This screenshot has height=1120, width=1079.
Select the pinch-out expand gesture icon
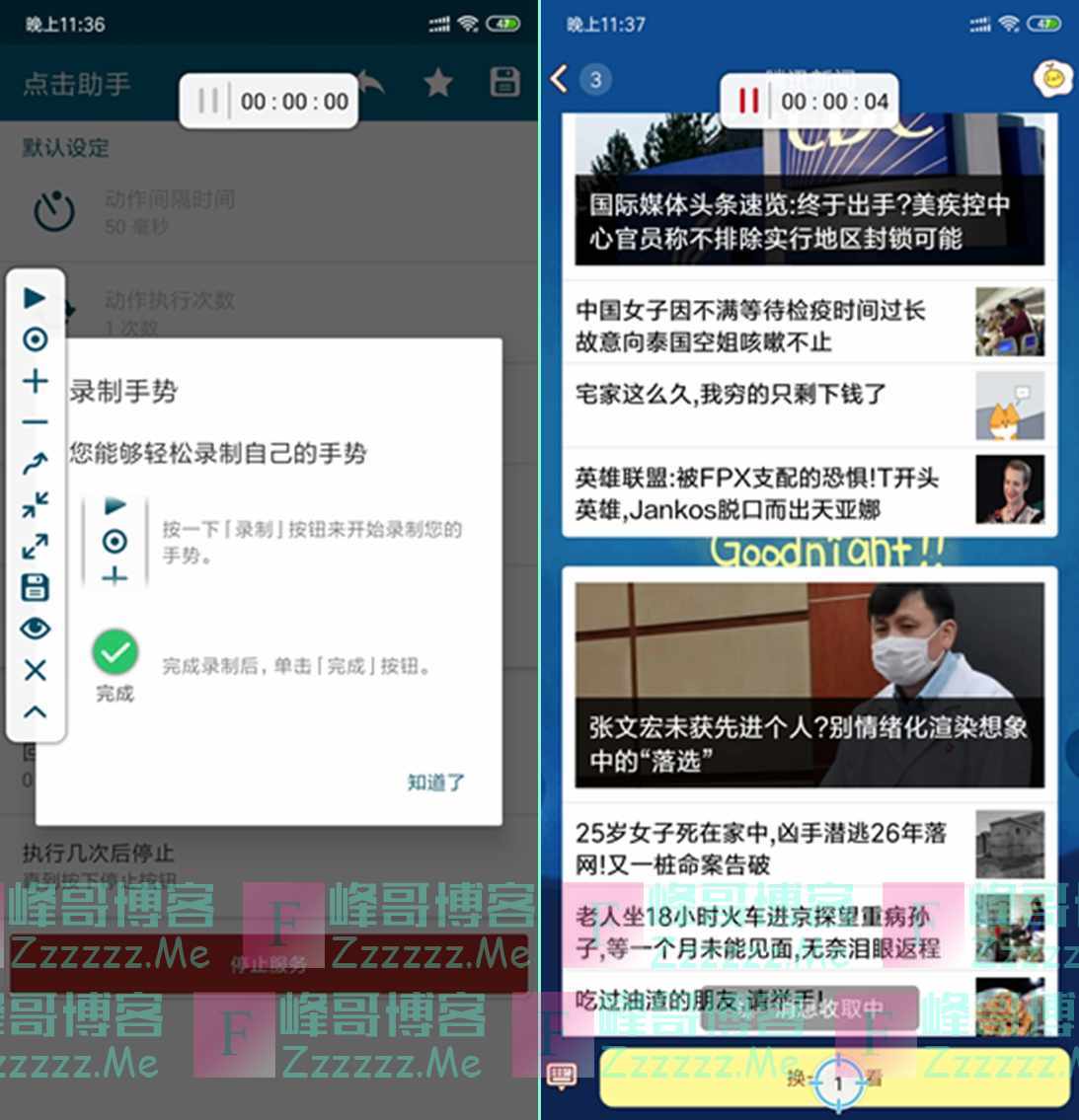pos(36,546)
